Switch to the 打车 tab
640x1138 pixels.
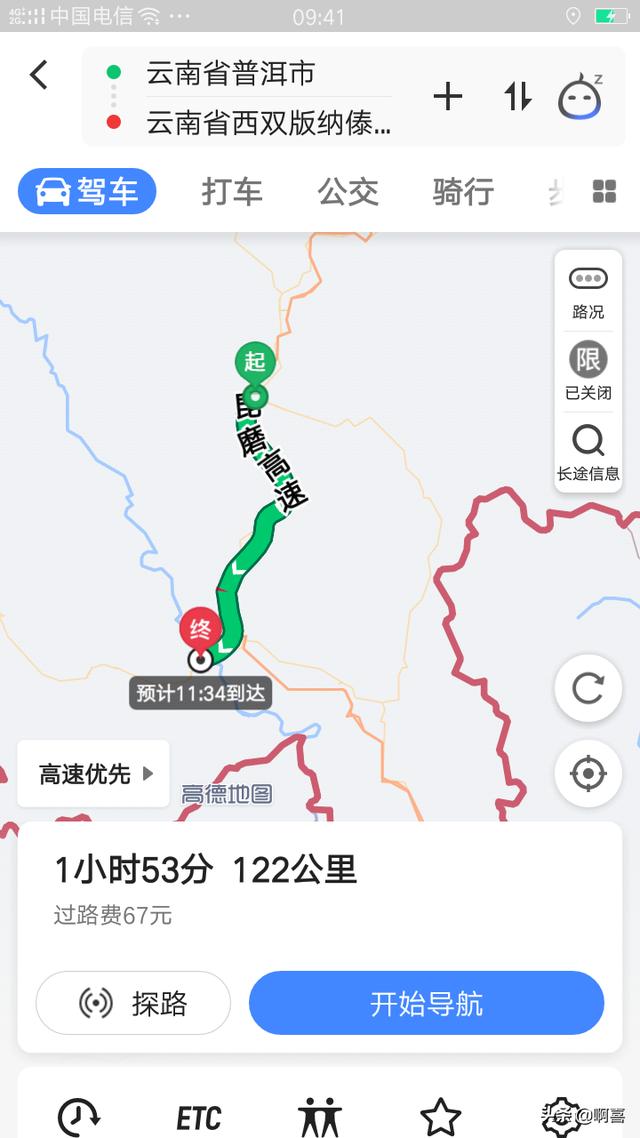click(x=231, y=192)
